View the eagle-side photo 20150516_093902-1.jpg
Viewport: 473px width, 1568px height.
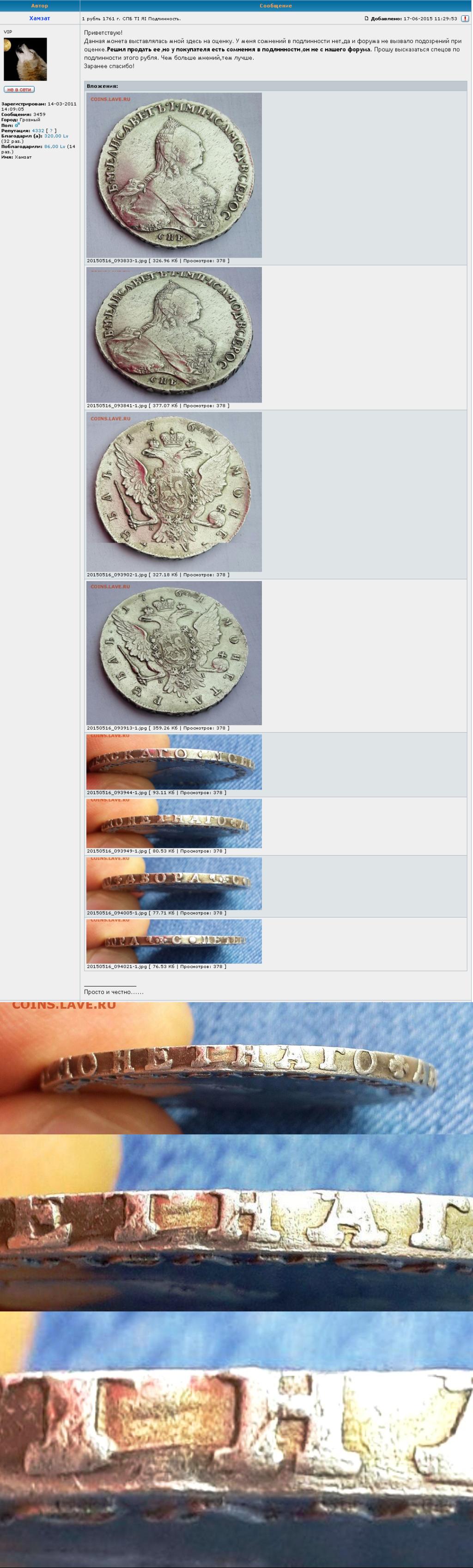click(174, 492)
